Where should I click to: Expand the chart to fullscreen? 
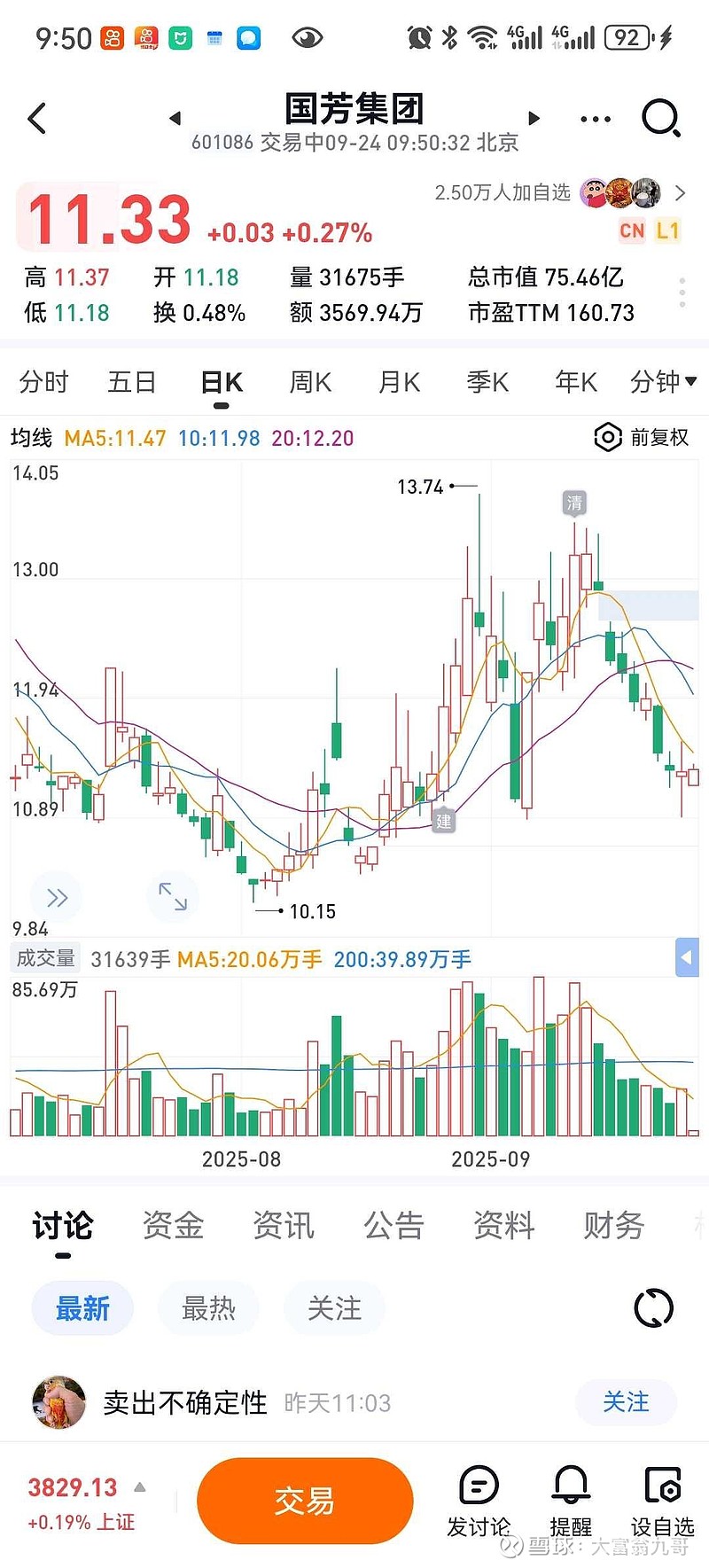[173, 896]
